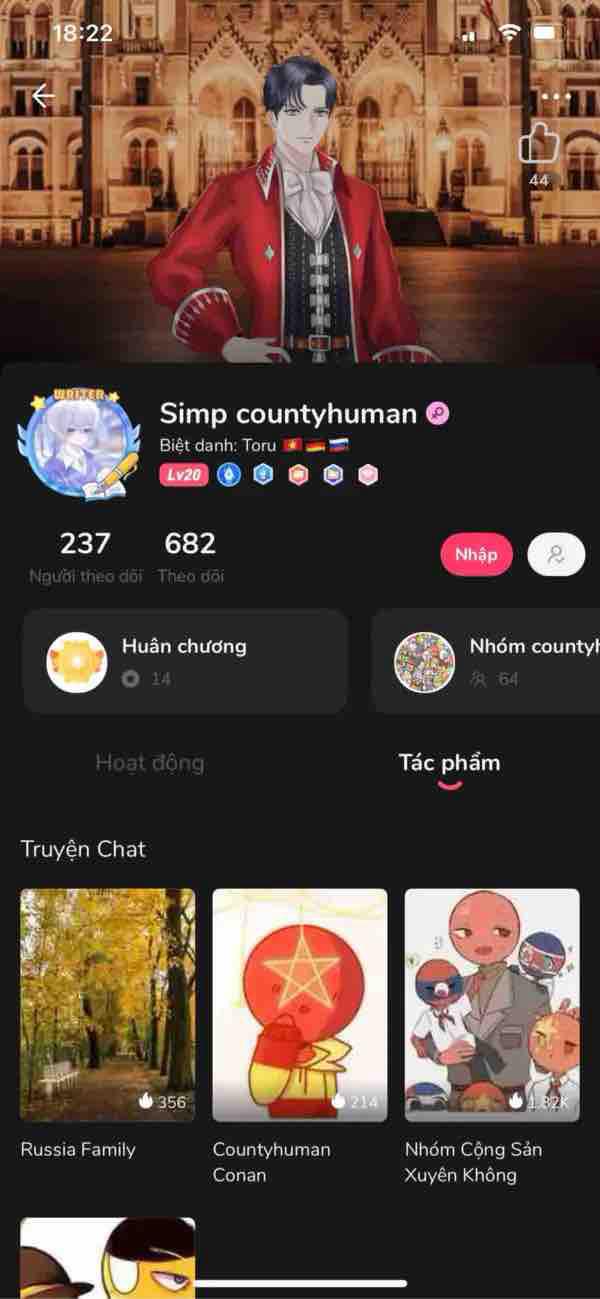Tap the follow user icon button
Image resolution: width=600 pixels, height=1299 pixels.
click(556, 554)
